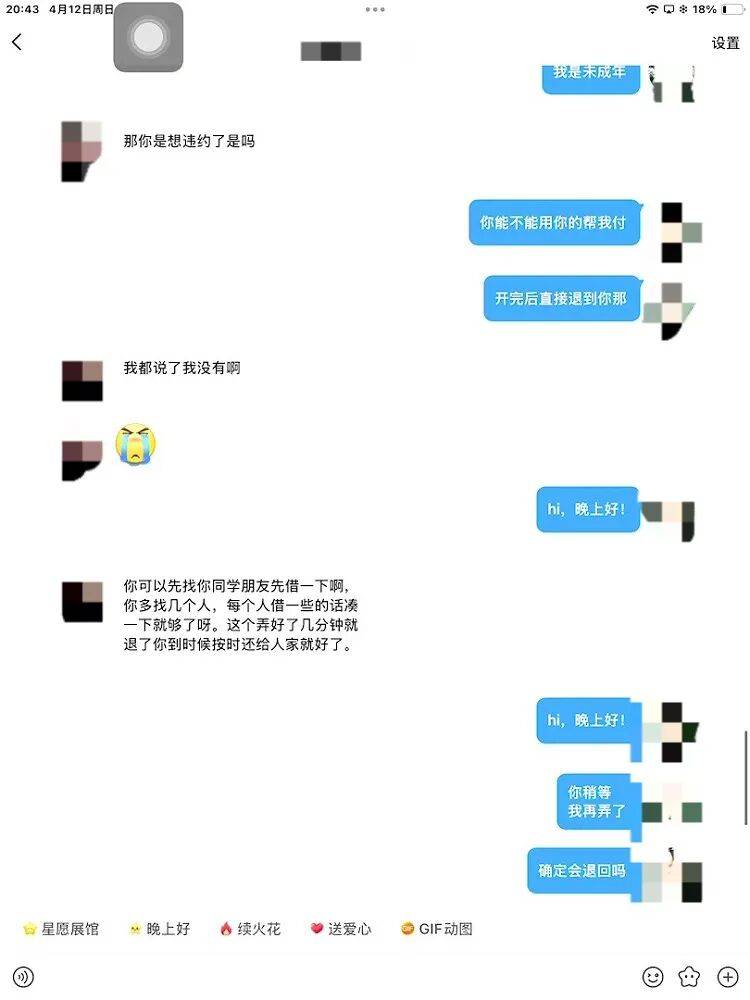The width and height of the screenshot is (750, 1000).
Task: Open the sticker favorites star icon
Action: (x=690, y=977)
